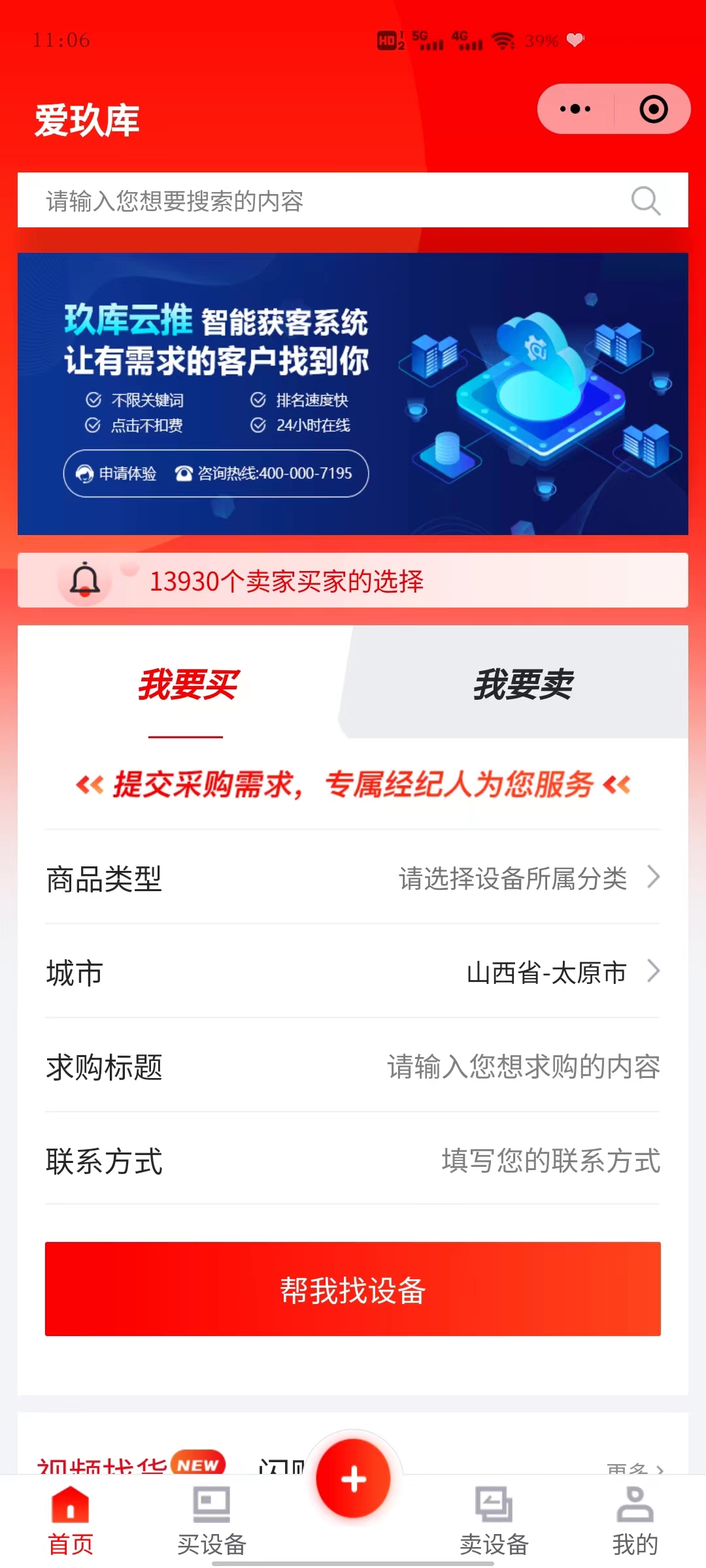Open the 玖库云推 promotional banner
This screenshot has height=1568, width=706.
pos(353,393)
